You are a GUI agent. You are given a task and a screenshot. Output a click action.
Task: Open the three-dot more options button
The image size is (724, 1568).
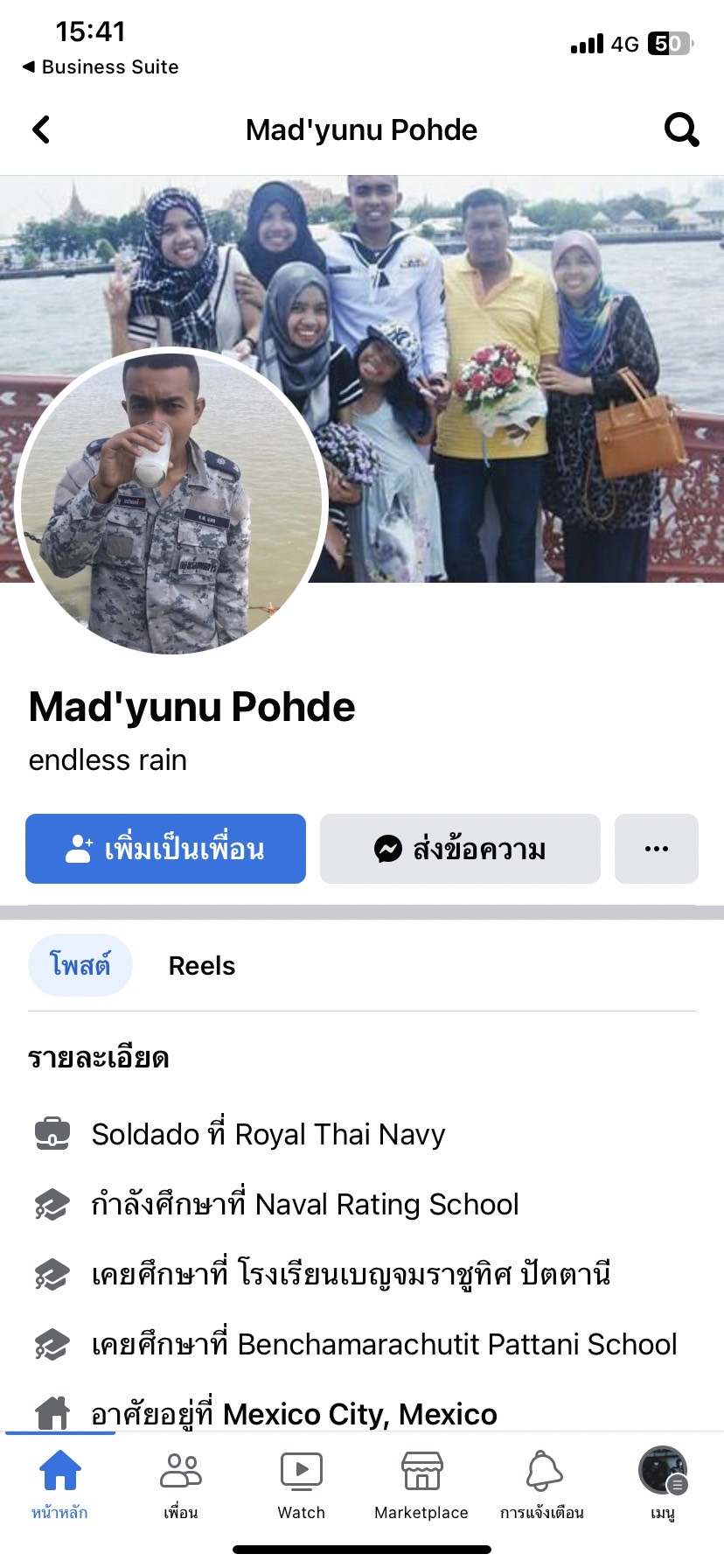click(x=656, y=849)
